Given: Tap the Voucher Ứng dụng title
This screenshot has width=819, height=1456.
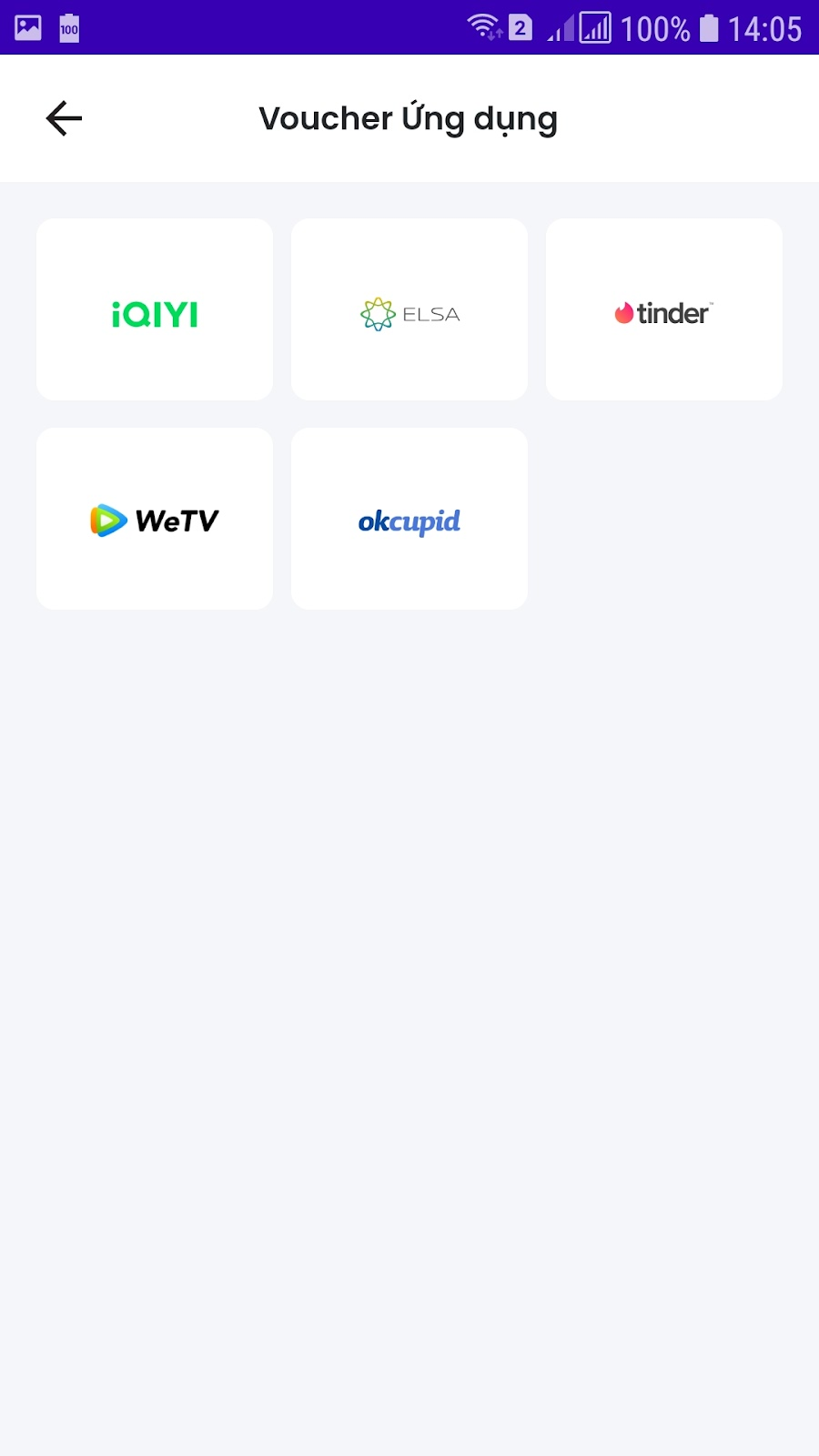Looking at the screenshot, I should pos(408,117).
